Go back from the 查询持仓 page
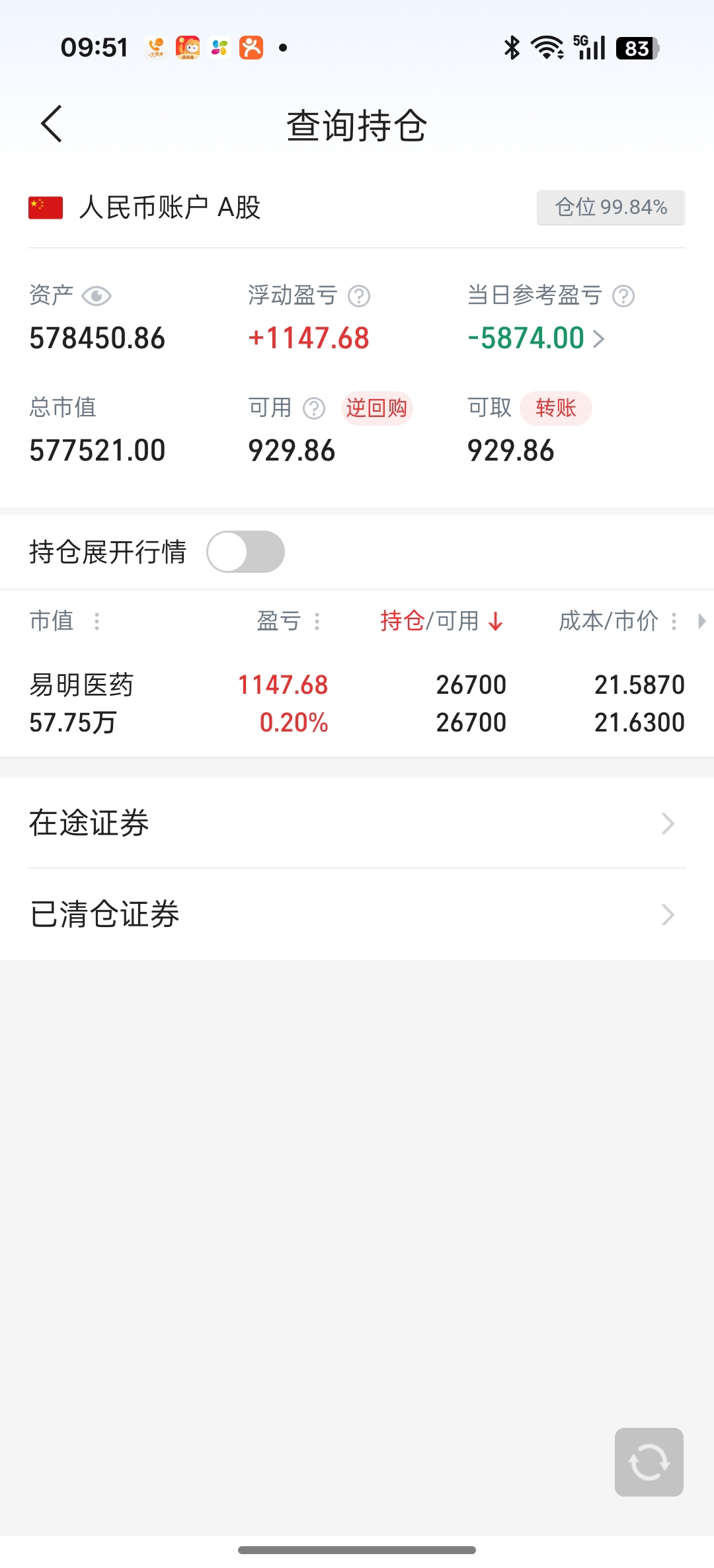This screenshot has width=714, height=1568. 52,124
